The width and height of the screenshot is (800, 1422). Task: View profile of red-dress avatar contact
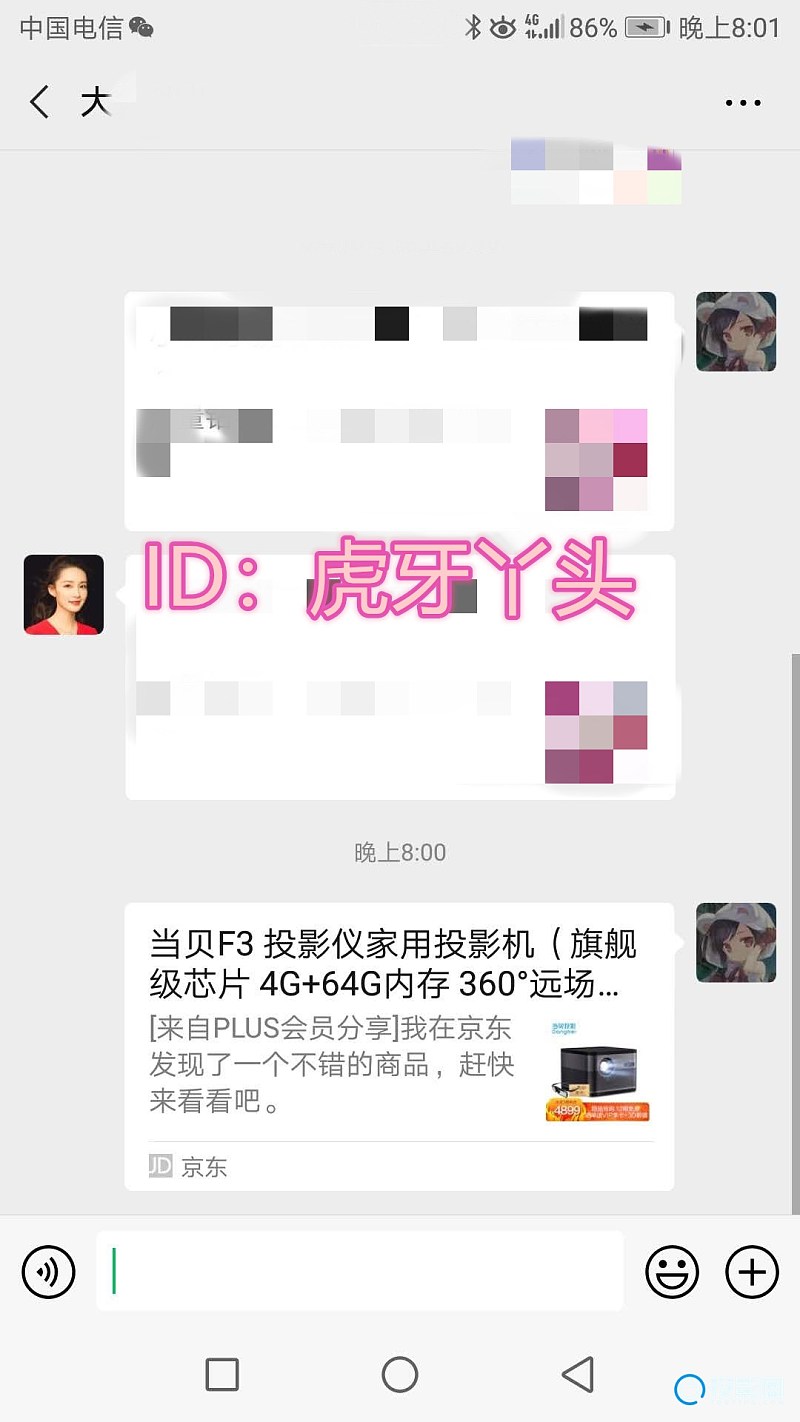pyautogui.click(x=64, y=595)
